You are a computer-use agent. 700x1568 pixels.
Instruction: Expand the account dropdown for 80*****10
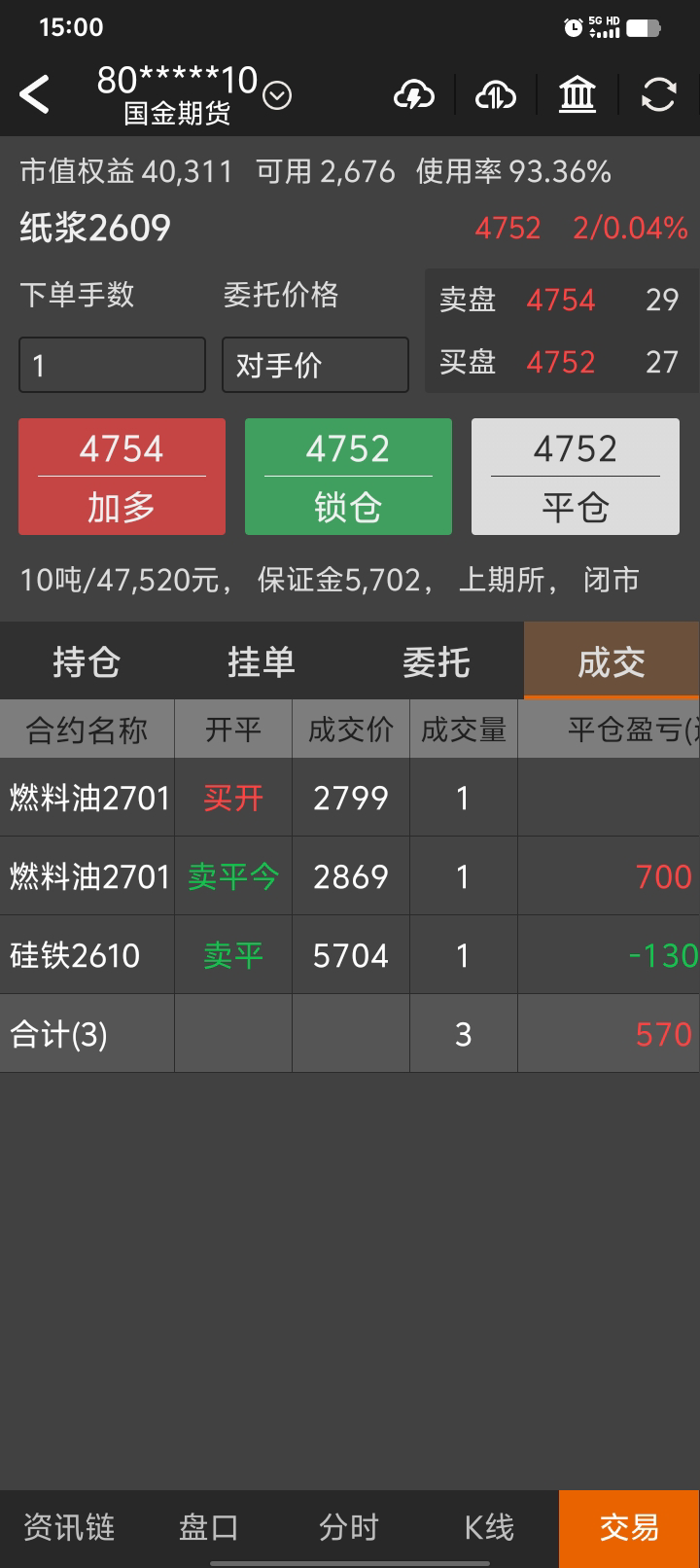tap(277, 95)
